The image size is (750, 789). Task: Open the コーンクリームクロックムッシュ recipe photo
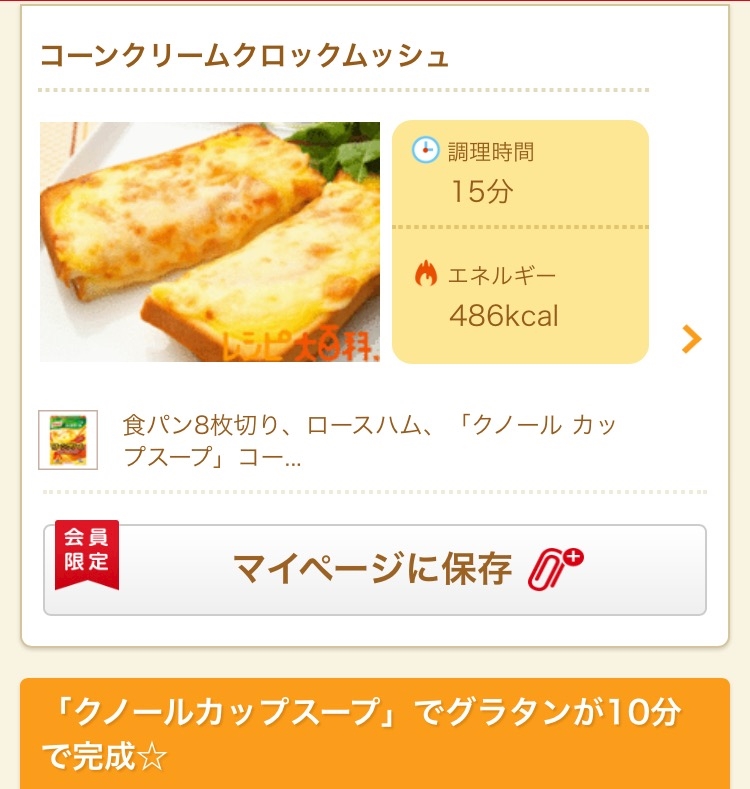coord(210,242)
